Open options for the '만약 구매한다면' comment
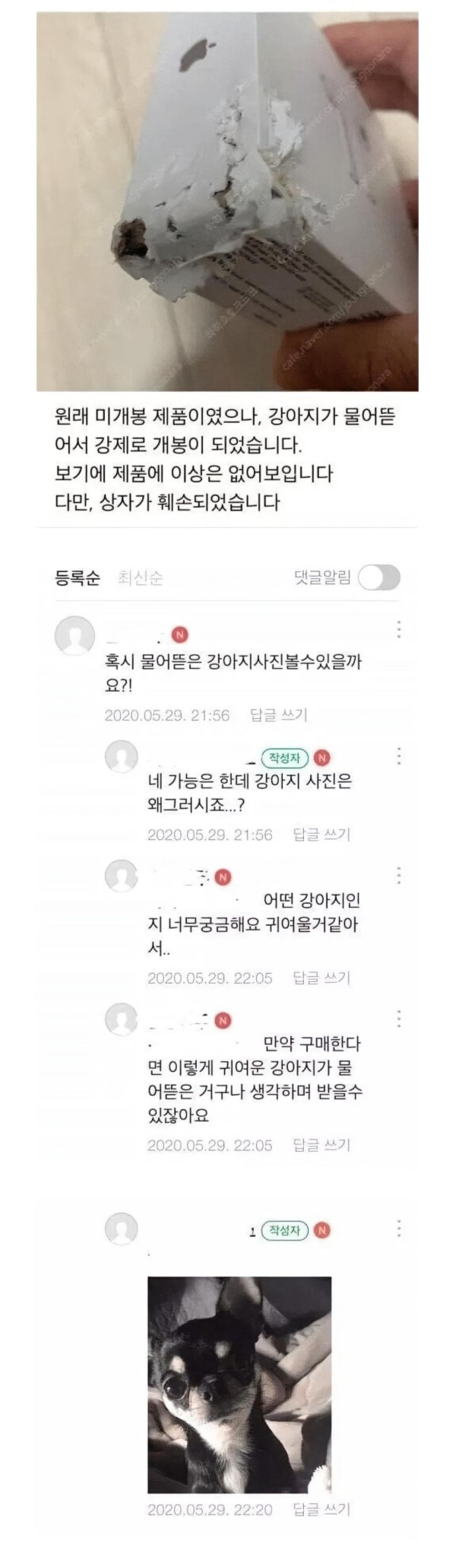The height and width of the screenshot is (1568, 456). 398,1019
